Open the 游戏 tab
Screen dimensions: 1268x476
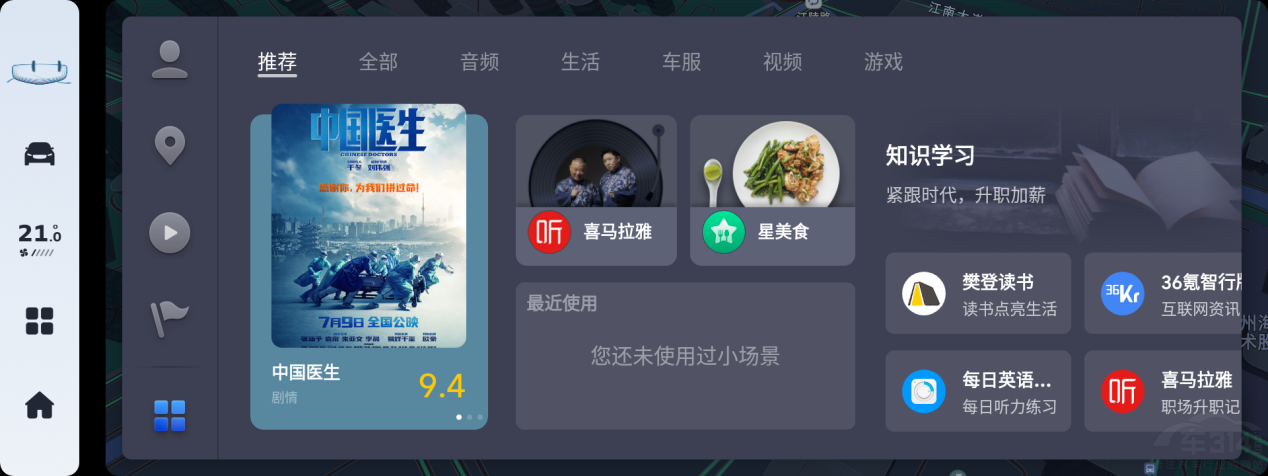coord(883,62)
